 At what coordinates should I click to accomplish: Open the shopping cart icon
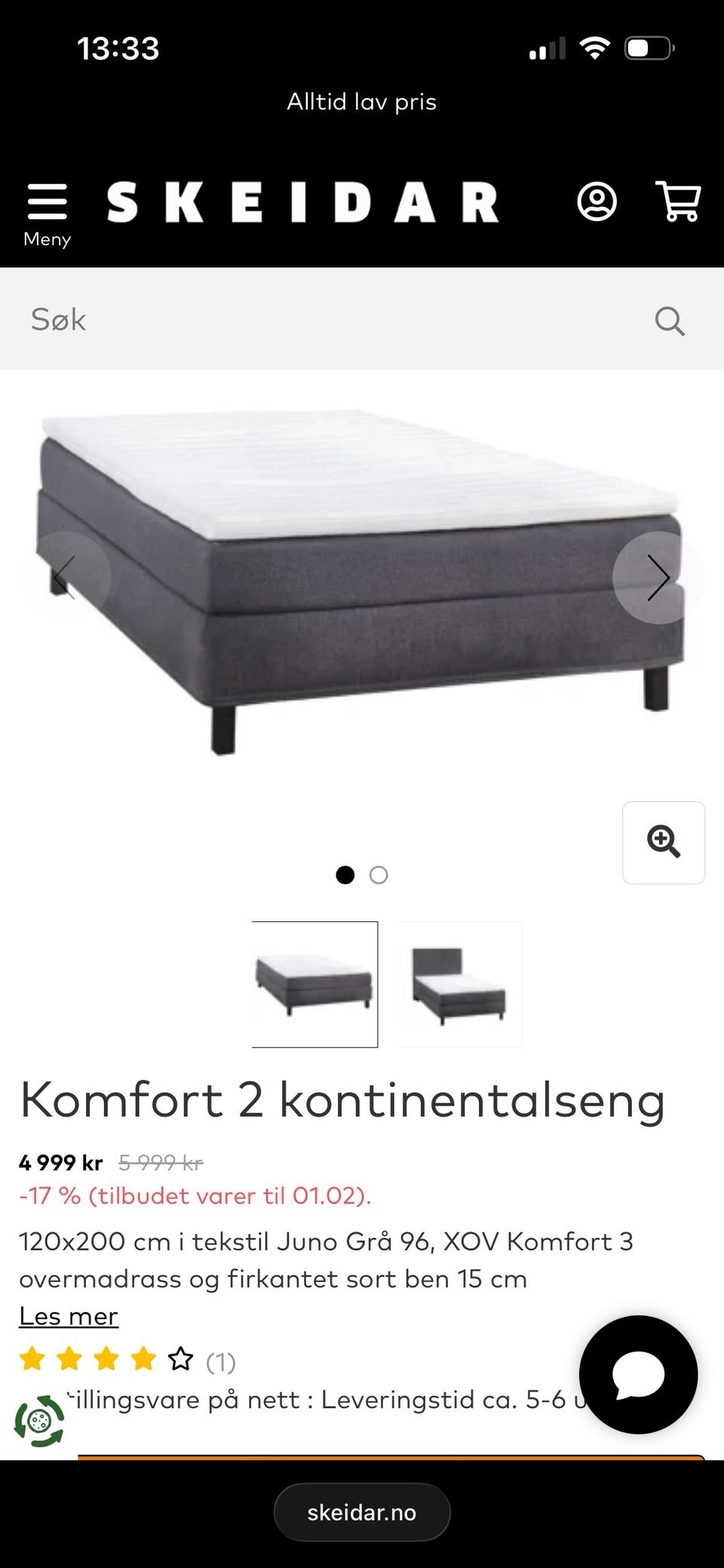click(677, 201)
